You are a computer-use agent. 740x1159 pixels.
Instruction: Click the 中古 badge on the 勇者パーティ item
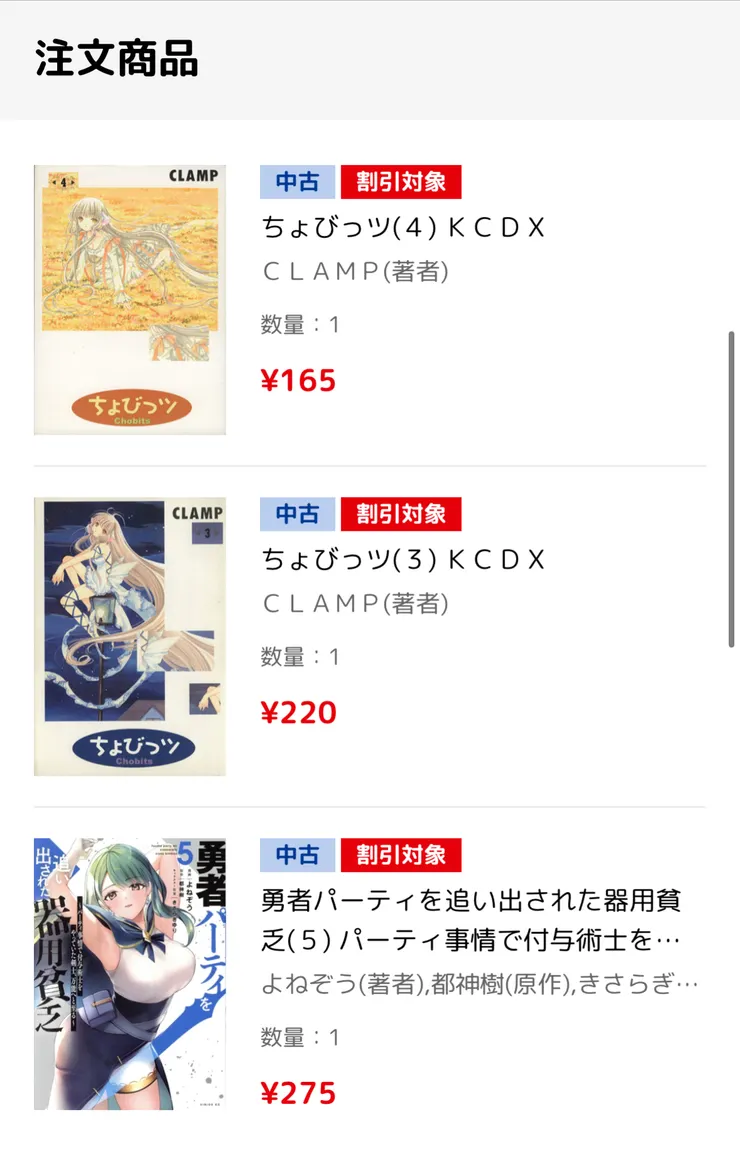pos(297,853)
